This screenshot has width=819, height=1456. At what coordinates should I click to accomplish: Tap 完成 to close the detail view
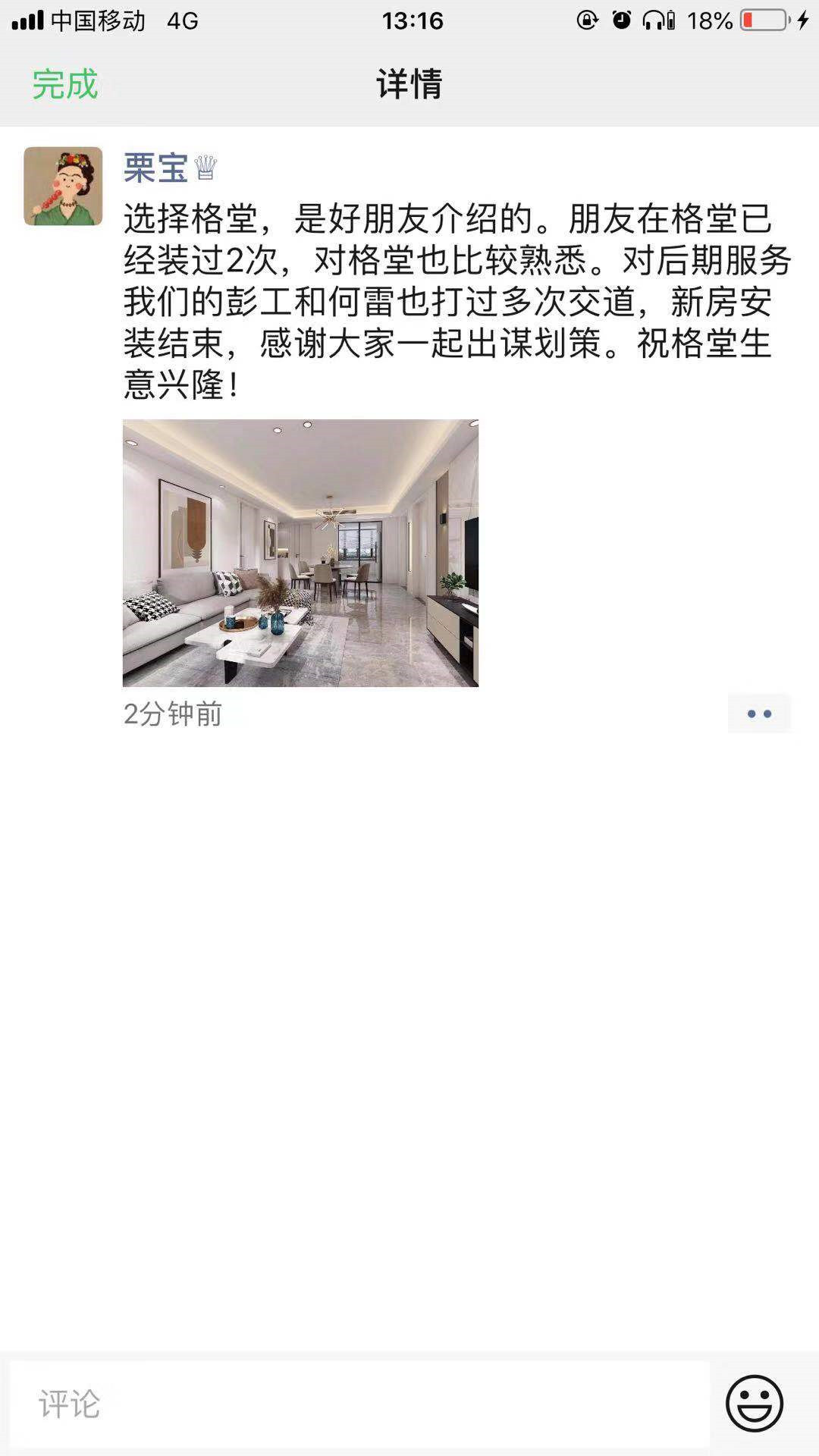click(65, 84)
